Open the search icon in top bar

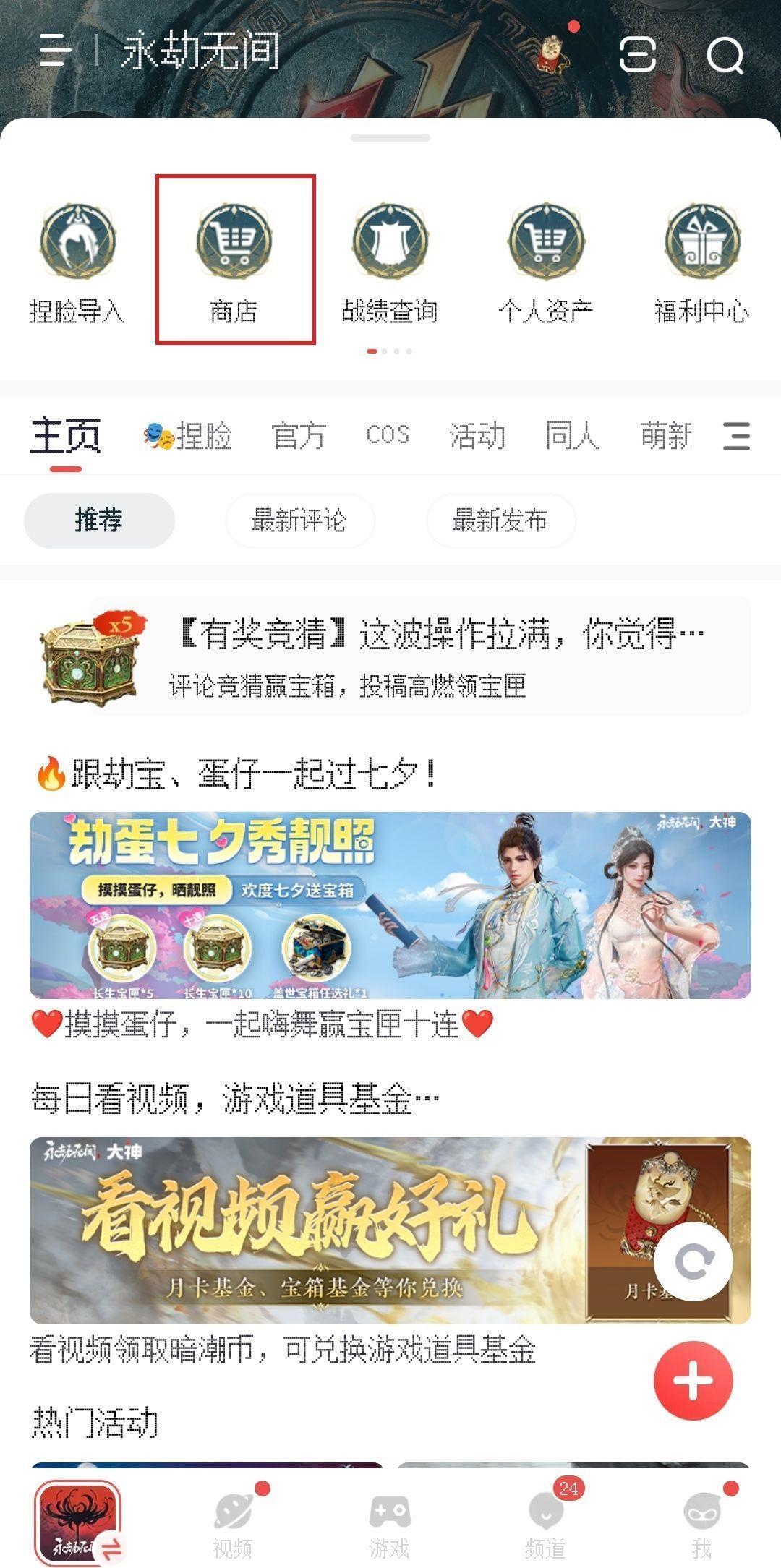point(725,54)
